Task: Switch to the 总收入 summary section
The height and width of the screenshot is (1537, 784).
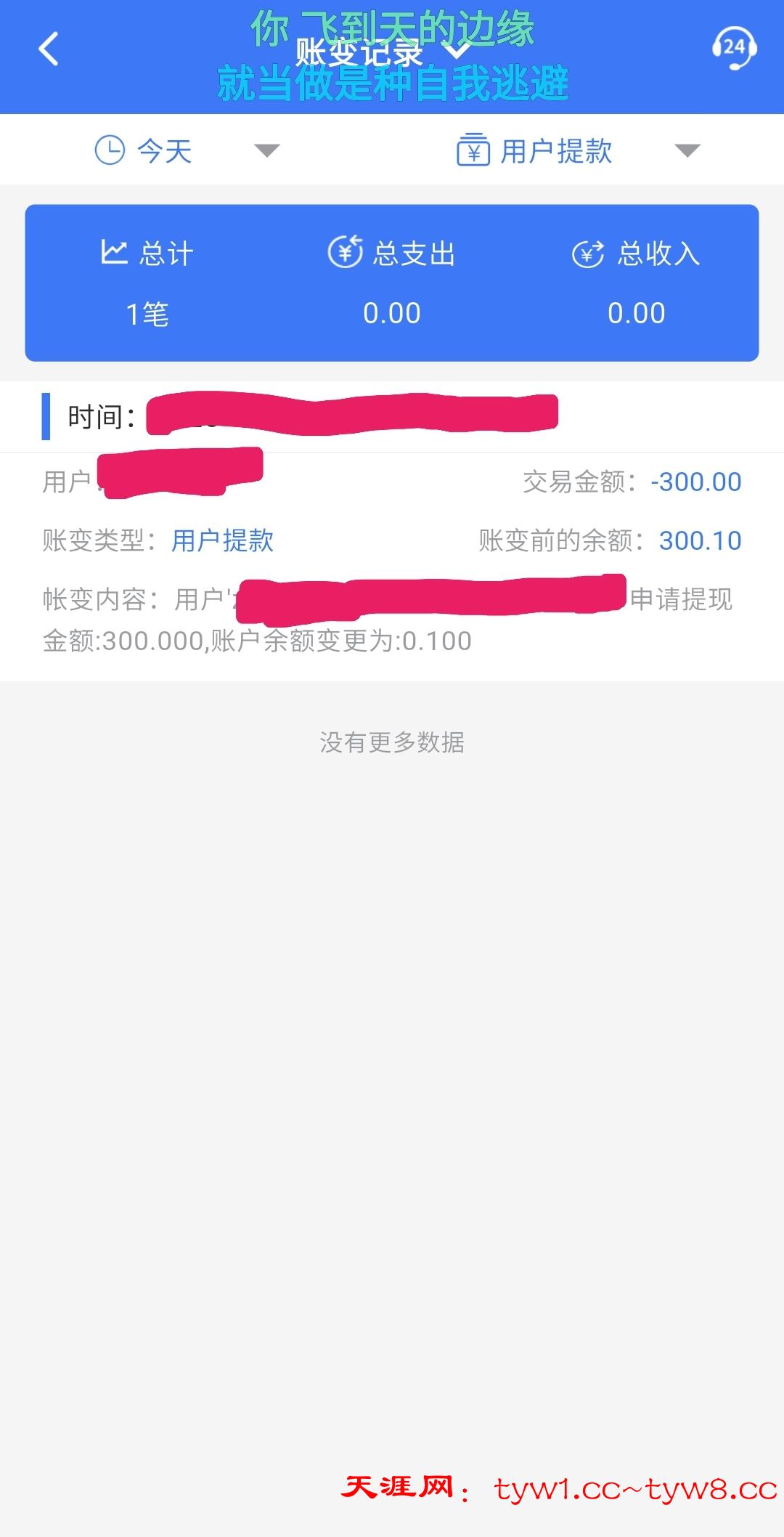Action: [637, 283]
